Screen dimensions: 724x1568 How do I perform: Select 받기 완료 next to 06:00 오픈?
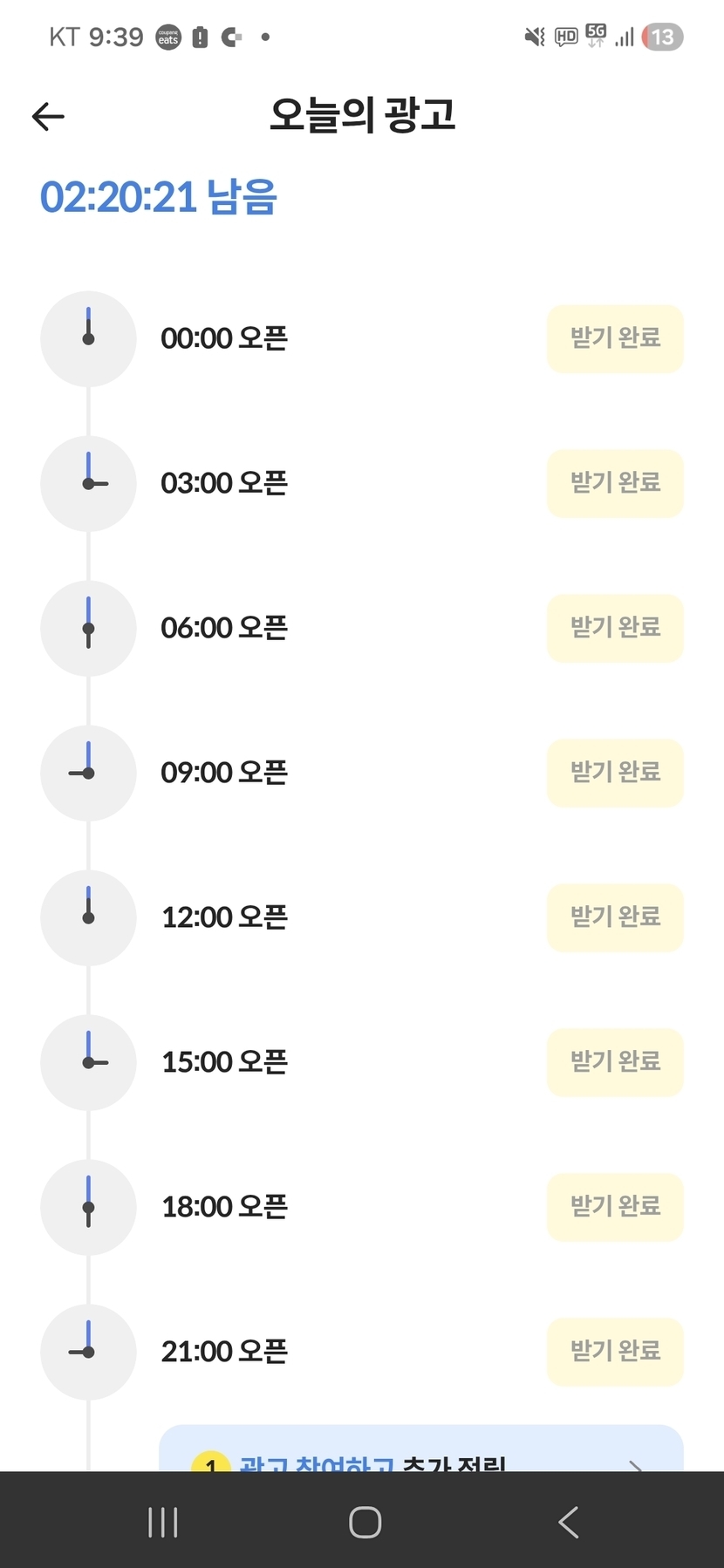pos(615,628)
